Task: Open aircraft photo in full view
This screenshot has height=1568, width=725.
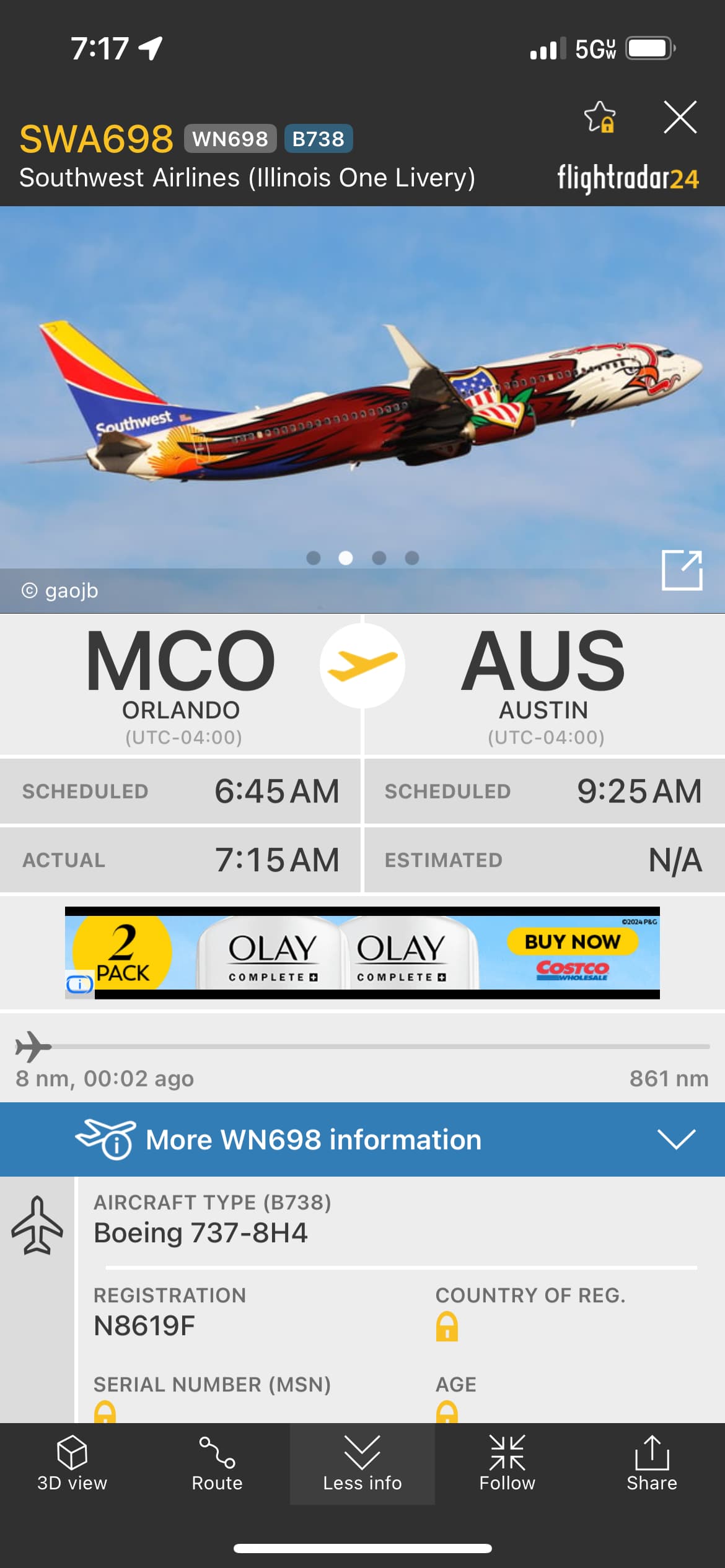Action: (682, 570)
